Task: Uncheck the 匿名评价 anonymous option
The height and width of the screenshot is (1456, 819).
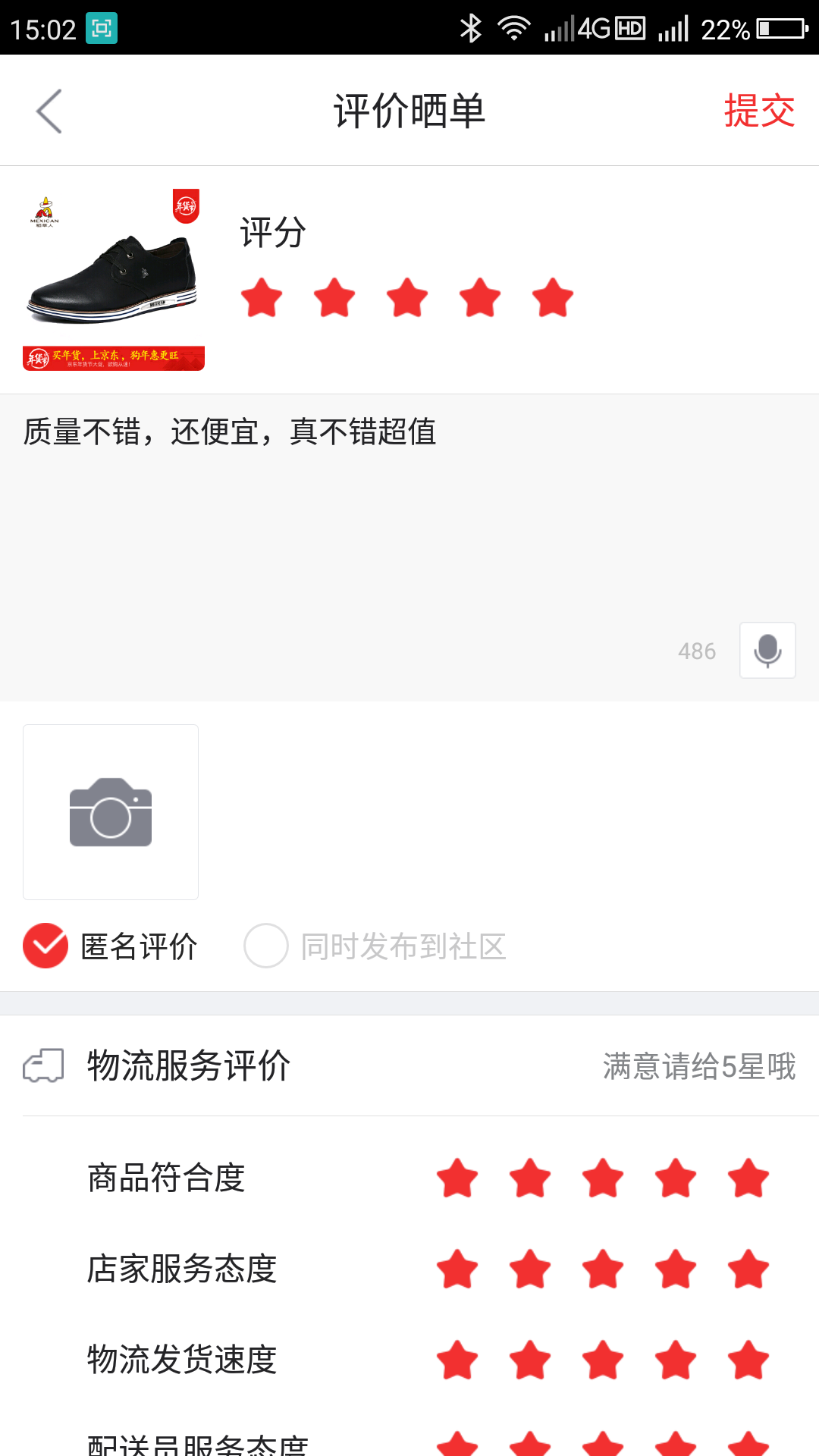Action: point(45,946)
